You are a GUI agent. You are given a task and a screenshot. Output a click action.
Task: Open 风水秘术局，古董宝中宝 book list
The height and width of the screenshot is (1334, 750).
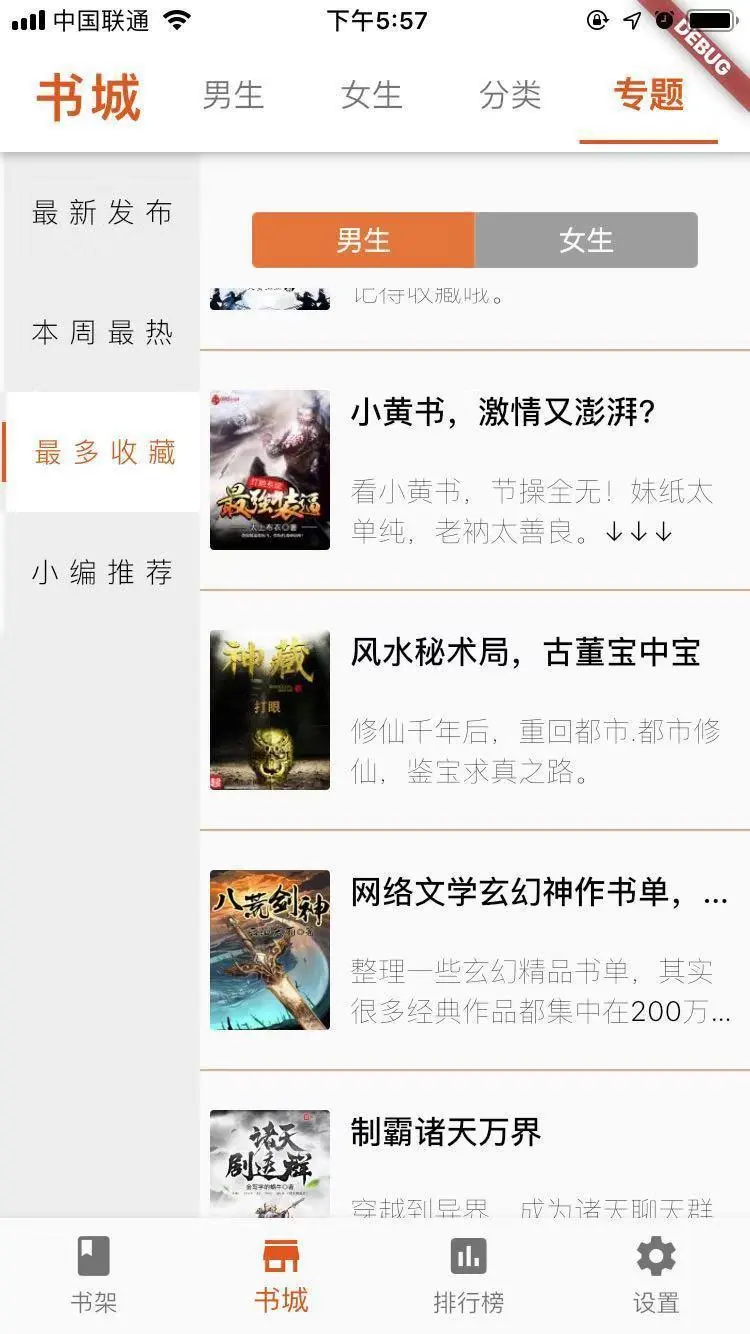(475, 710)
